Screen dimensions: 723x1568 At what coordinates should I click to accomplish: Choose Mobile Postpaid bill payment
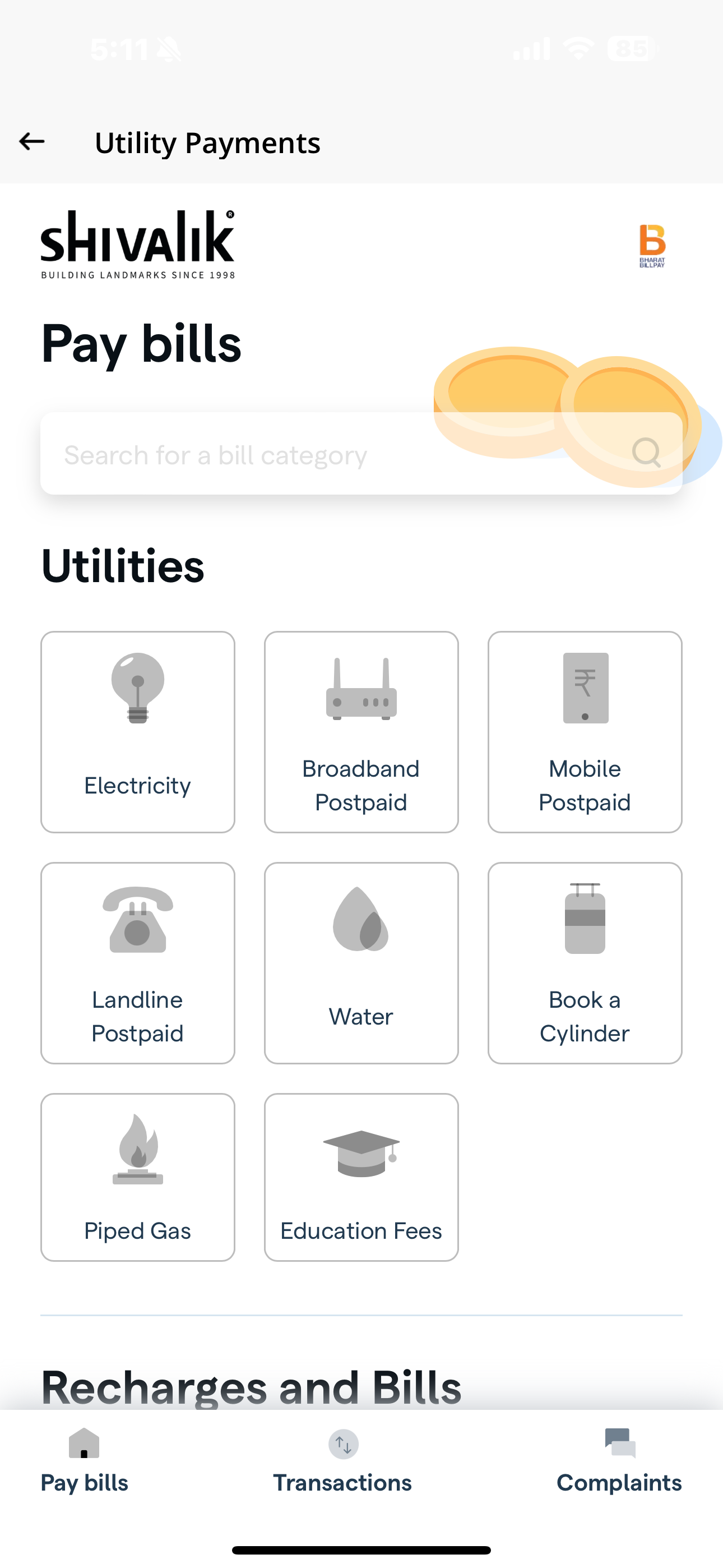[584, 732]
